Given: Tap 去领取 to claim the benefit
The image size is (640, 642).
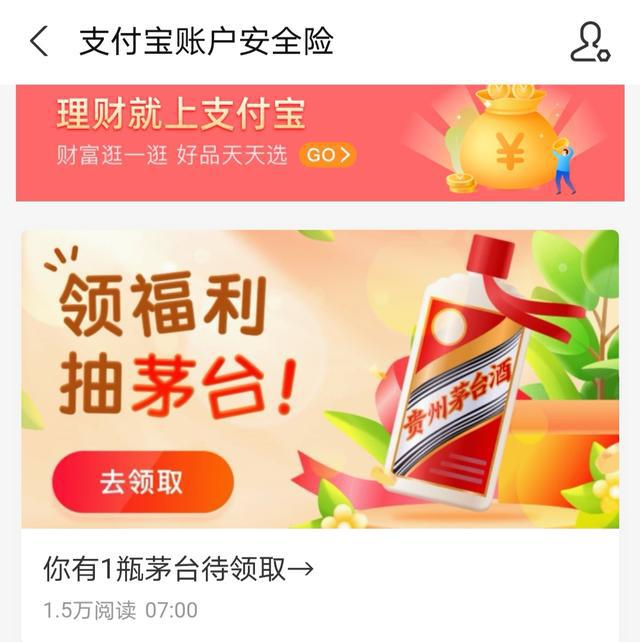Looking at the screenshot, I should coord(142,482).
